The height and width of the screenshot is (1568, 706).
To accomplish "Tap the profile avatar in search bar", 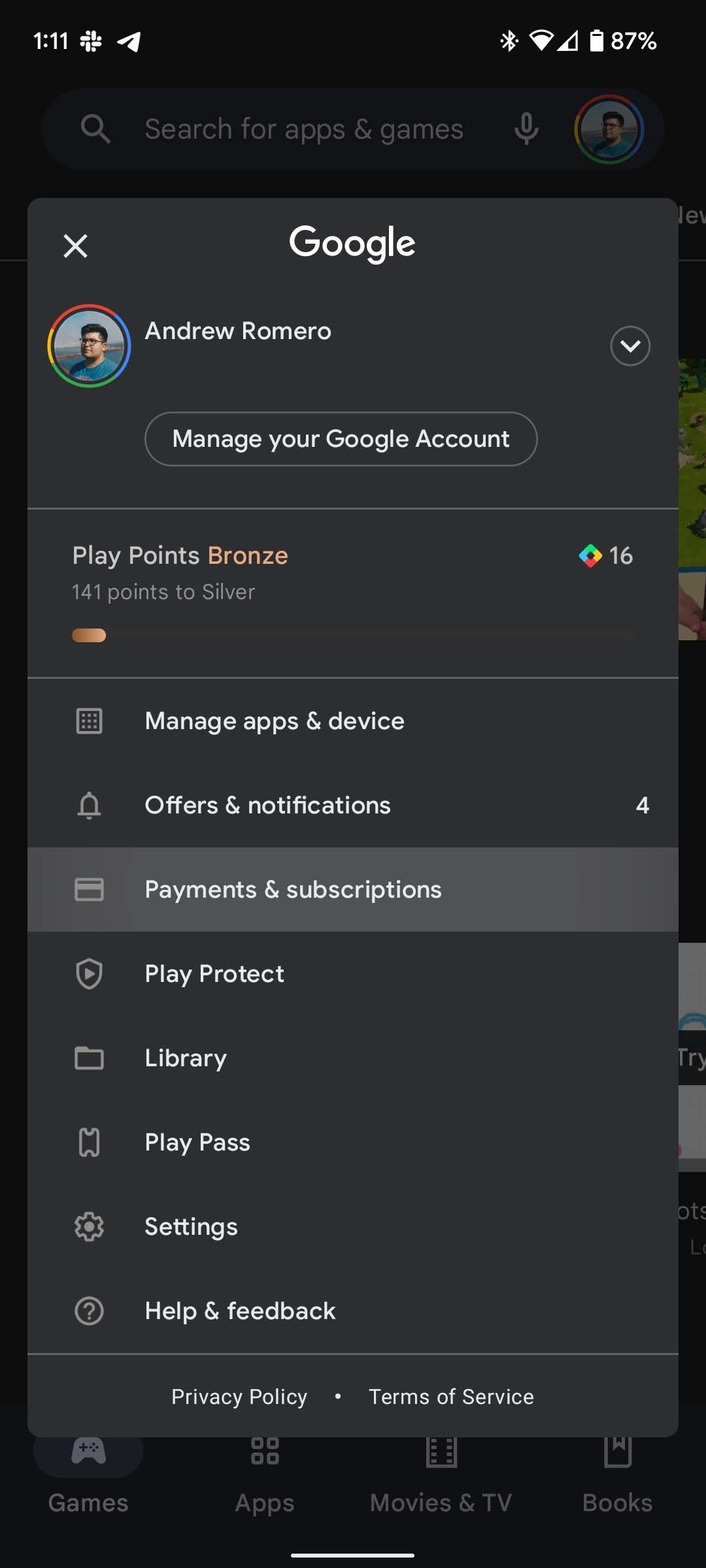I will coord(609,129).
